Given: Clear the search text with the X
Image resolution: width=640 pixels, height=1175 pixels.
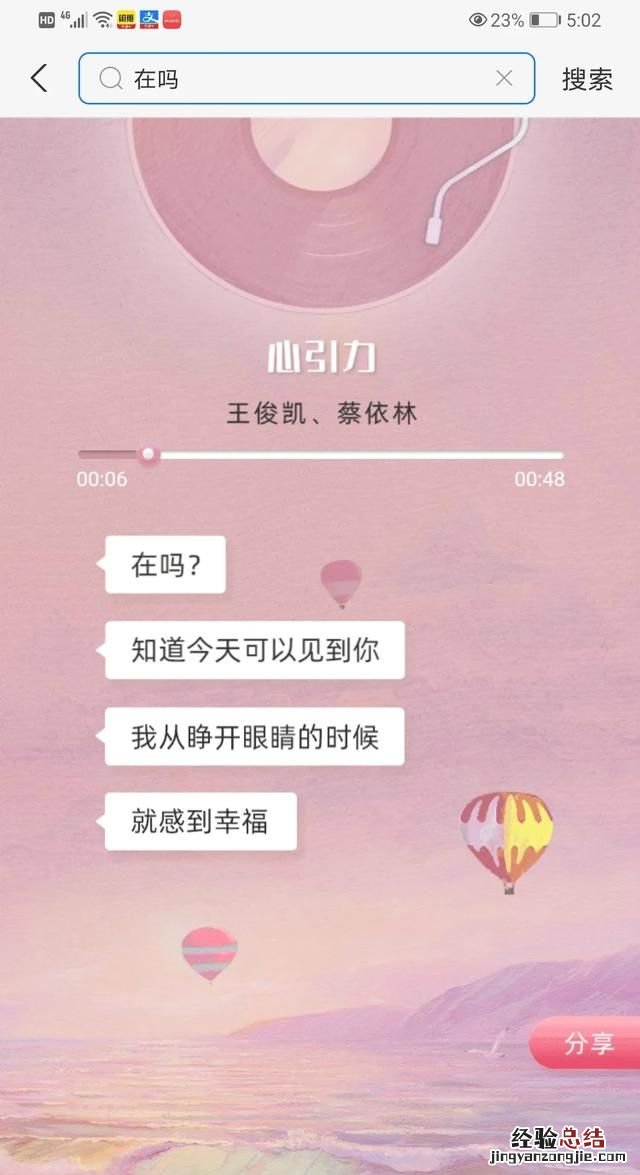Looking at the screenshot, I should point(504,79).
